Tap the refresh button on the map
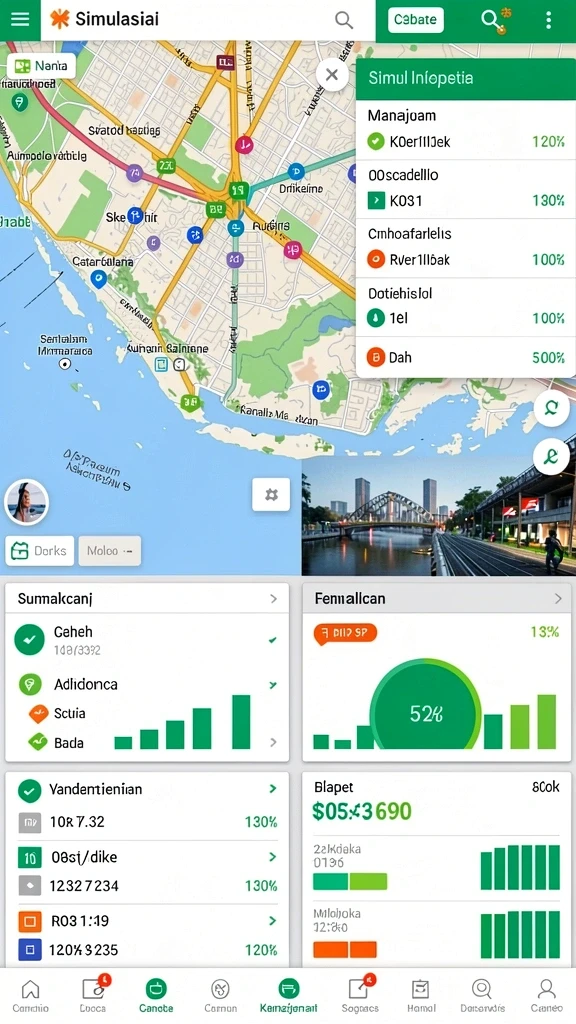Screen dimensions: 576x1024 tap(551, 408)
